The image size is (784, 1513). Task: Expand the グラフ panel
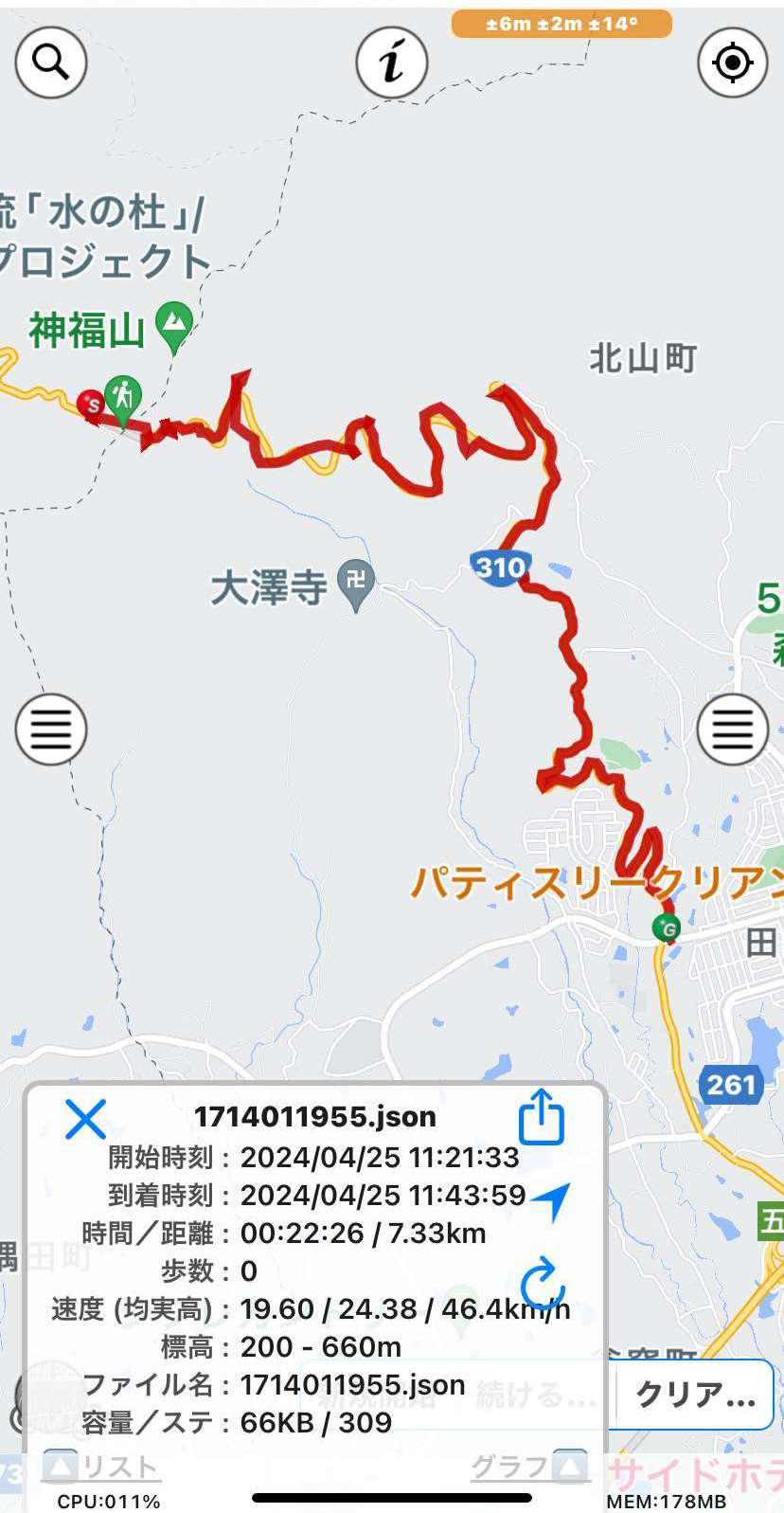(530, 1467)
